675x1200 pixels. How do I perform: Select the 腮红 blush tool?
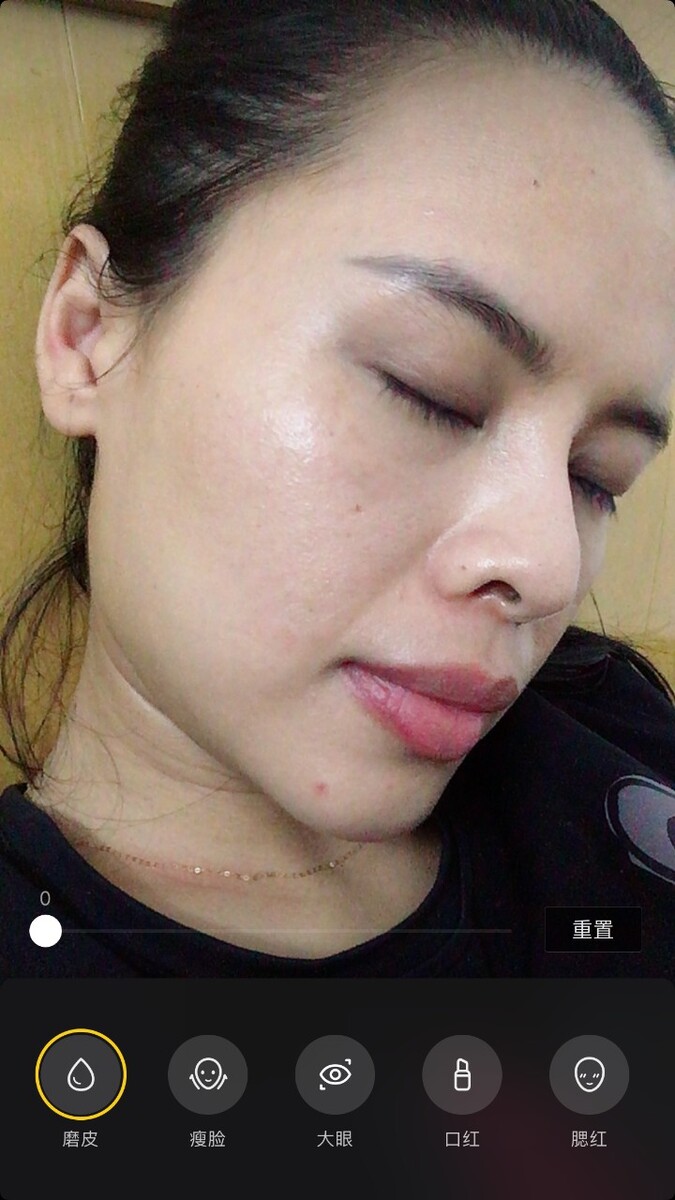click(589, 1075)
